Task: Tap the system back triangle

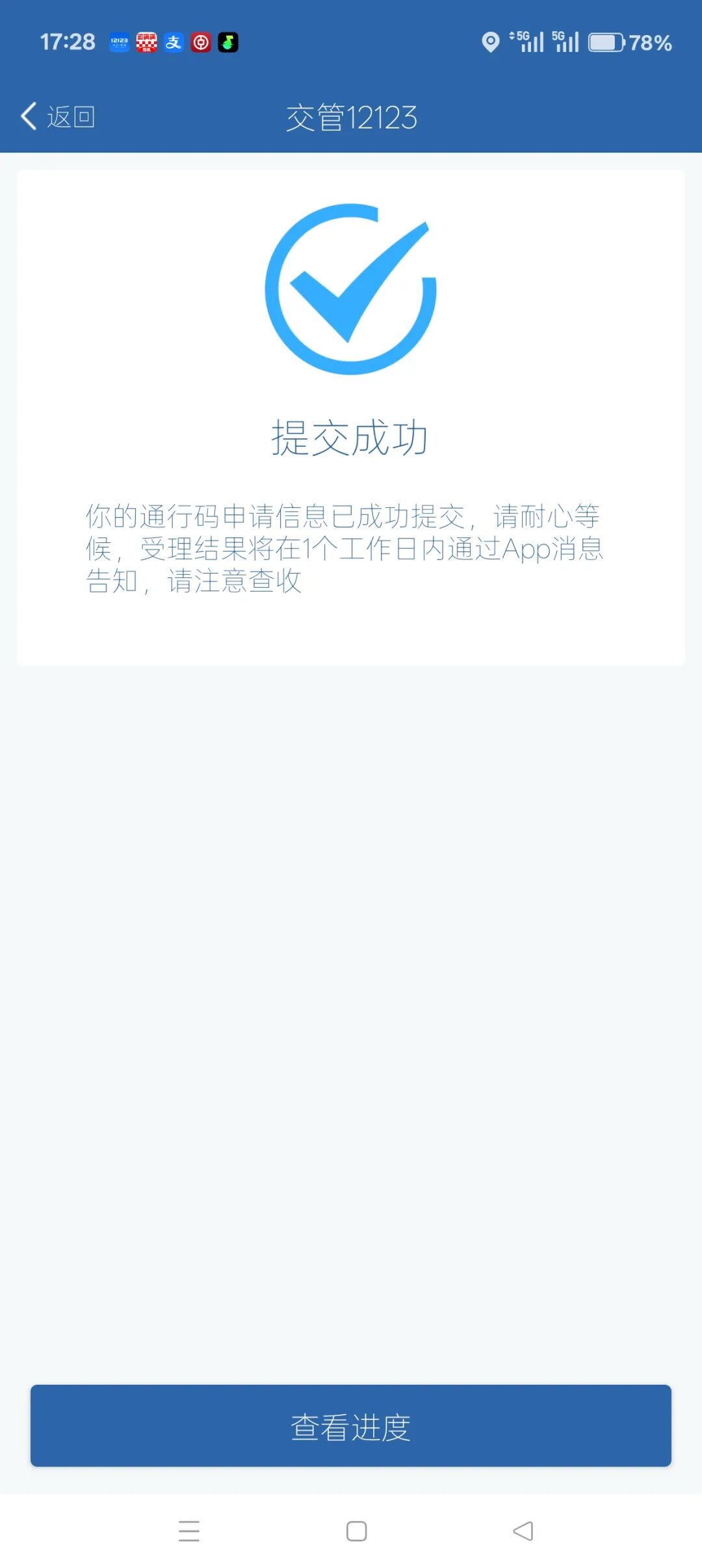Action: 523,1531
